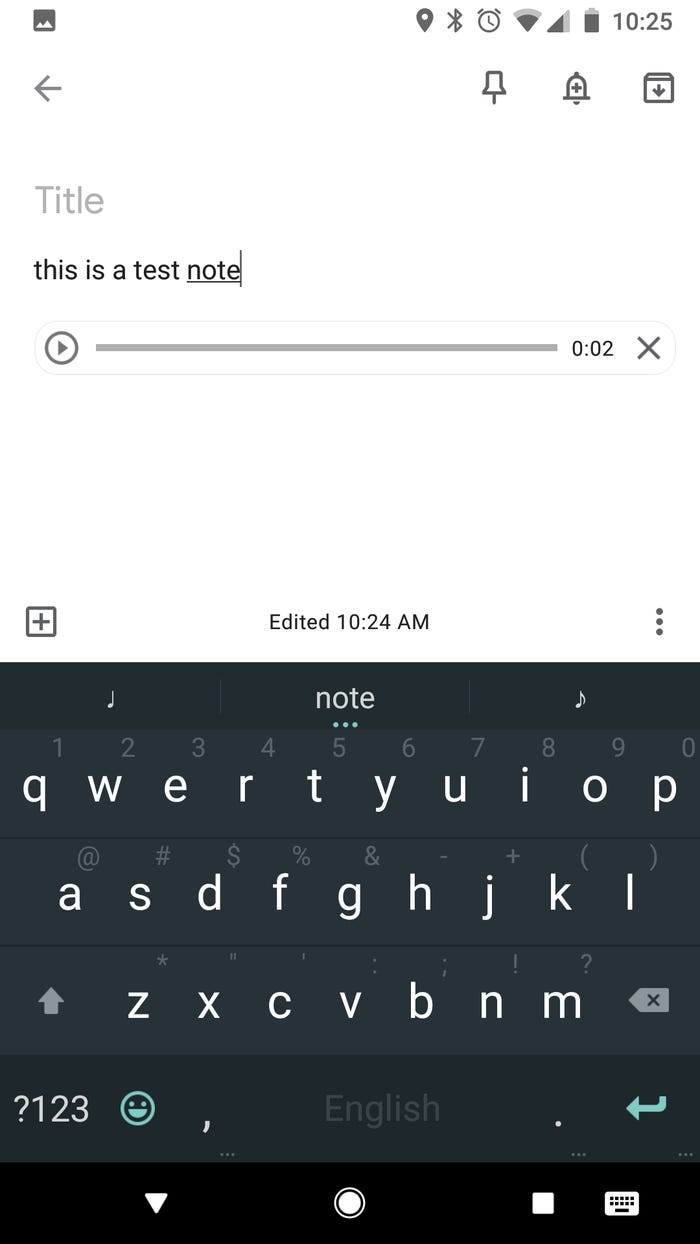Go back from the note editor
This screenshot has width=700, height=1244.
pyautogui.click(x=47, y=89)
